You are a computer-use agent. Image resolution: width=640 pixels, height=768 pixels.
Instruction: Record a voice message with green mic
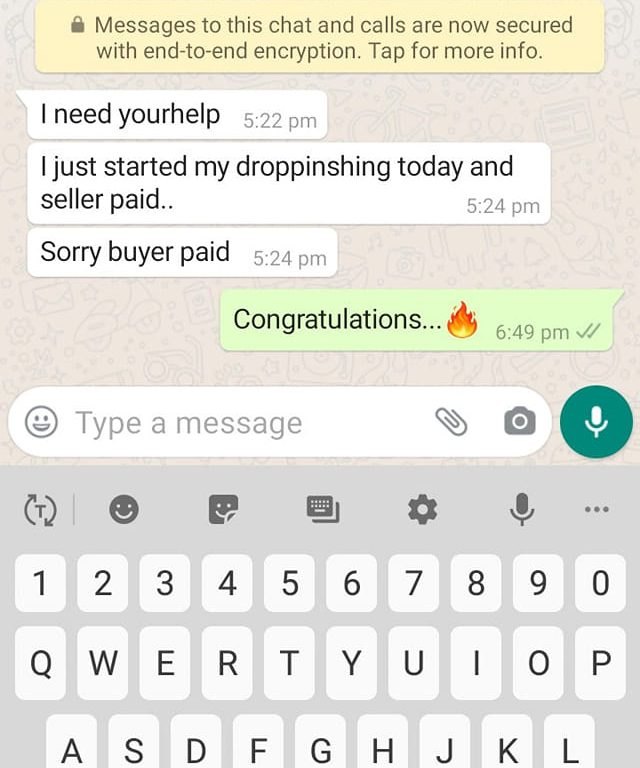pyautogui.click(x=596, y=423)
